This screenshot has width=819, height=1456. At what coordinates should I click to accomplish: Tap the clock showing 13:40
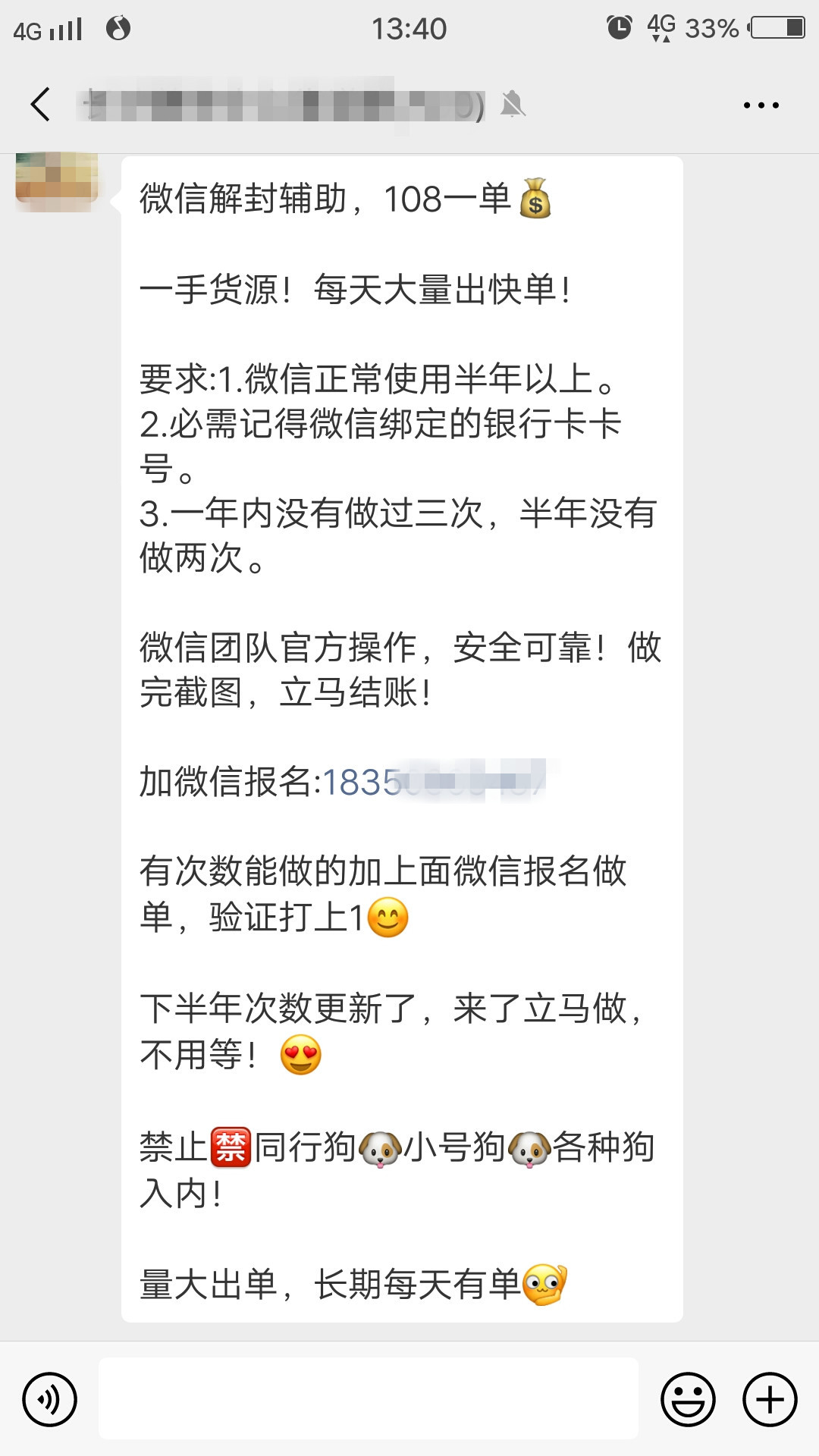pyautogui.click(x=409, y=28)
